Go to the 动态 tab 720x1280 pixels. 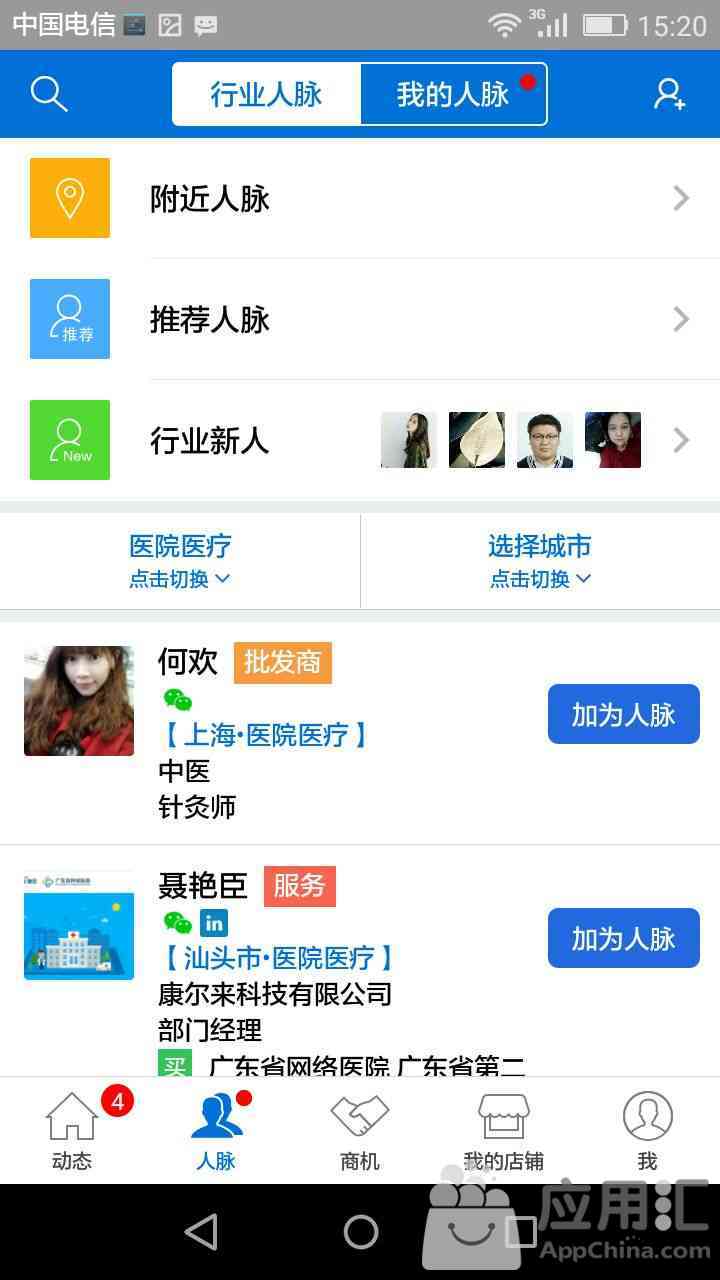tap(72, 1132)
